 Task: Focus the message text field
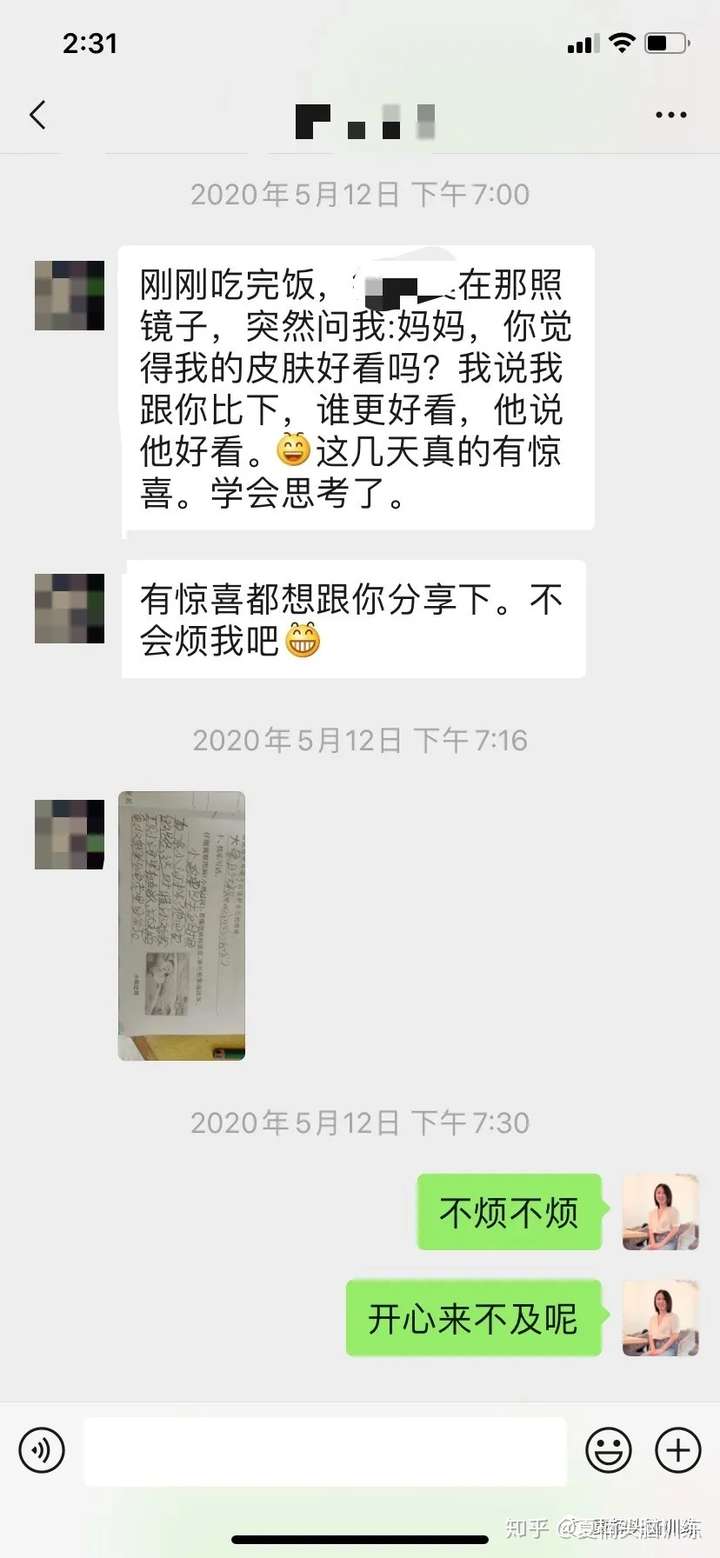[325, 1451]
